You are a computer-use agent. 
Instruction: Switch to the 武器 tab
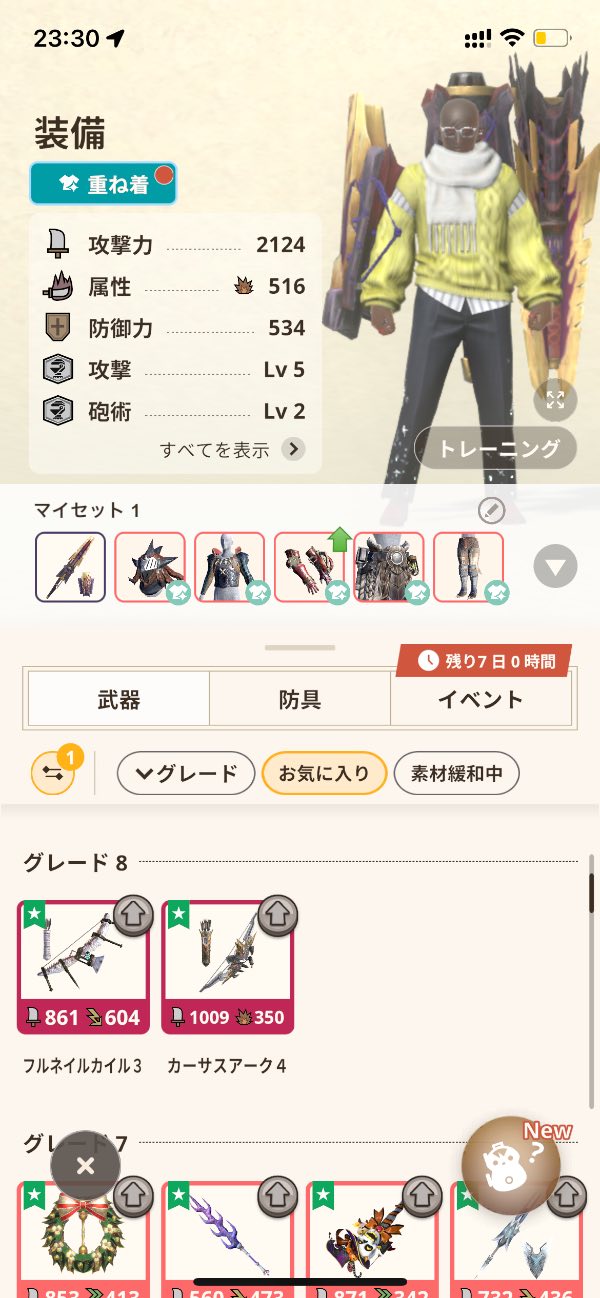[x=119, y=699]
